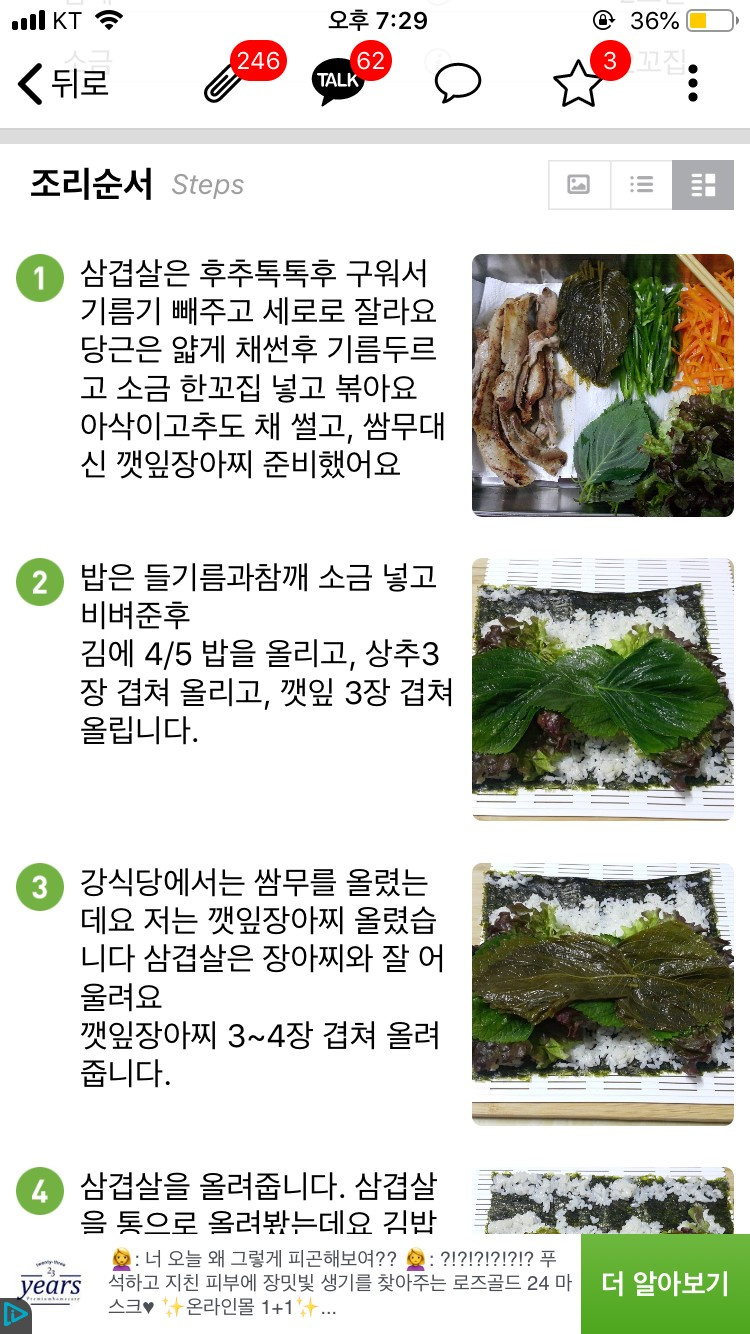Open the three-dot overflow menu

point(693,83)
